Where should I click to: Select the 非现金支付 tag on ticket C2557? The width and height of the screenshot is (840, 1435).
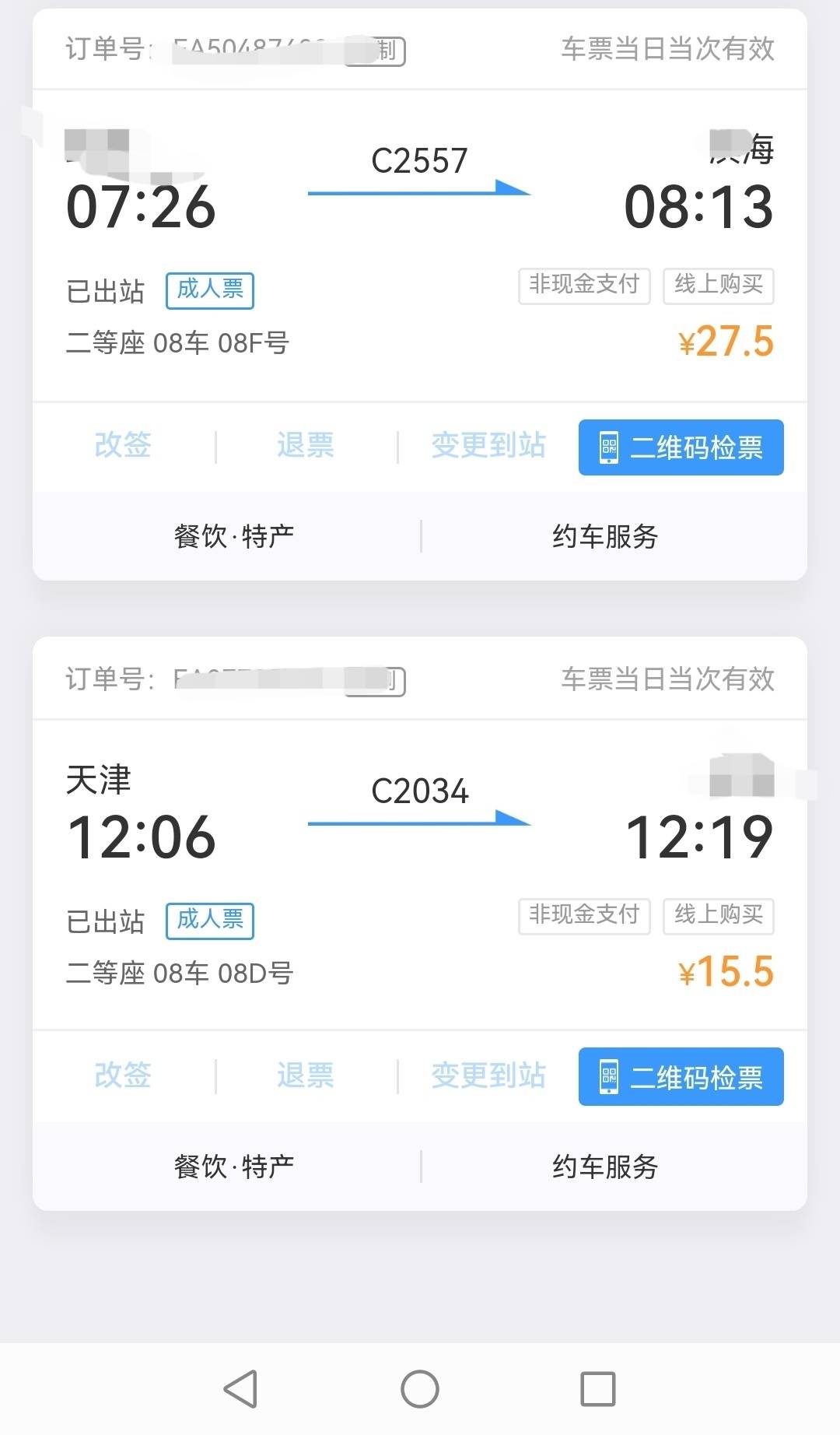point(584,286)
